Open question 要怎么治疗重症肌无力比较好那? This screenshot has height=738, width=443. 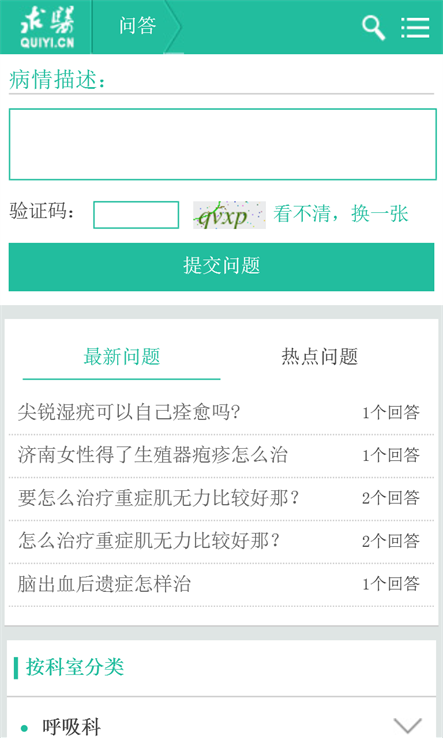click(x=159, y=498)
